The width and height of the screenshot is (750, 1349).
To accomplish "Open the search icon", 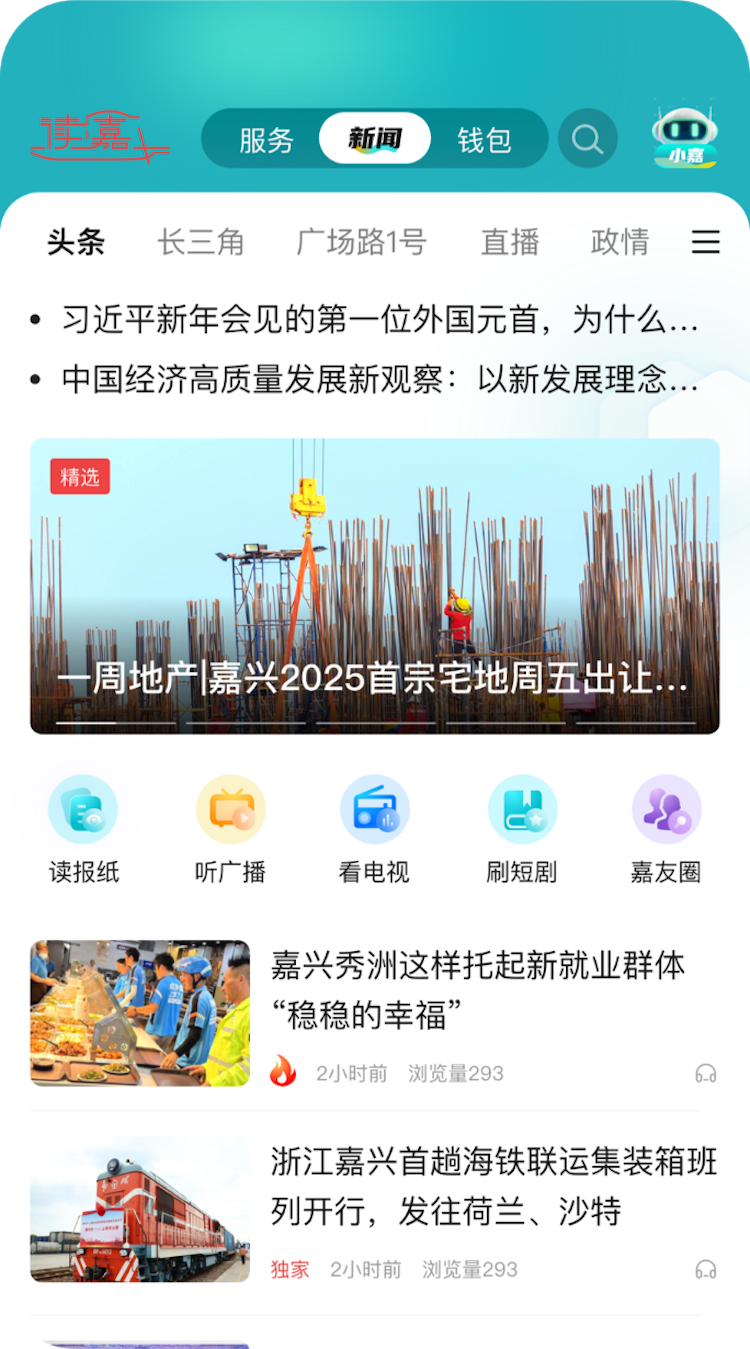I will 588,139.
